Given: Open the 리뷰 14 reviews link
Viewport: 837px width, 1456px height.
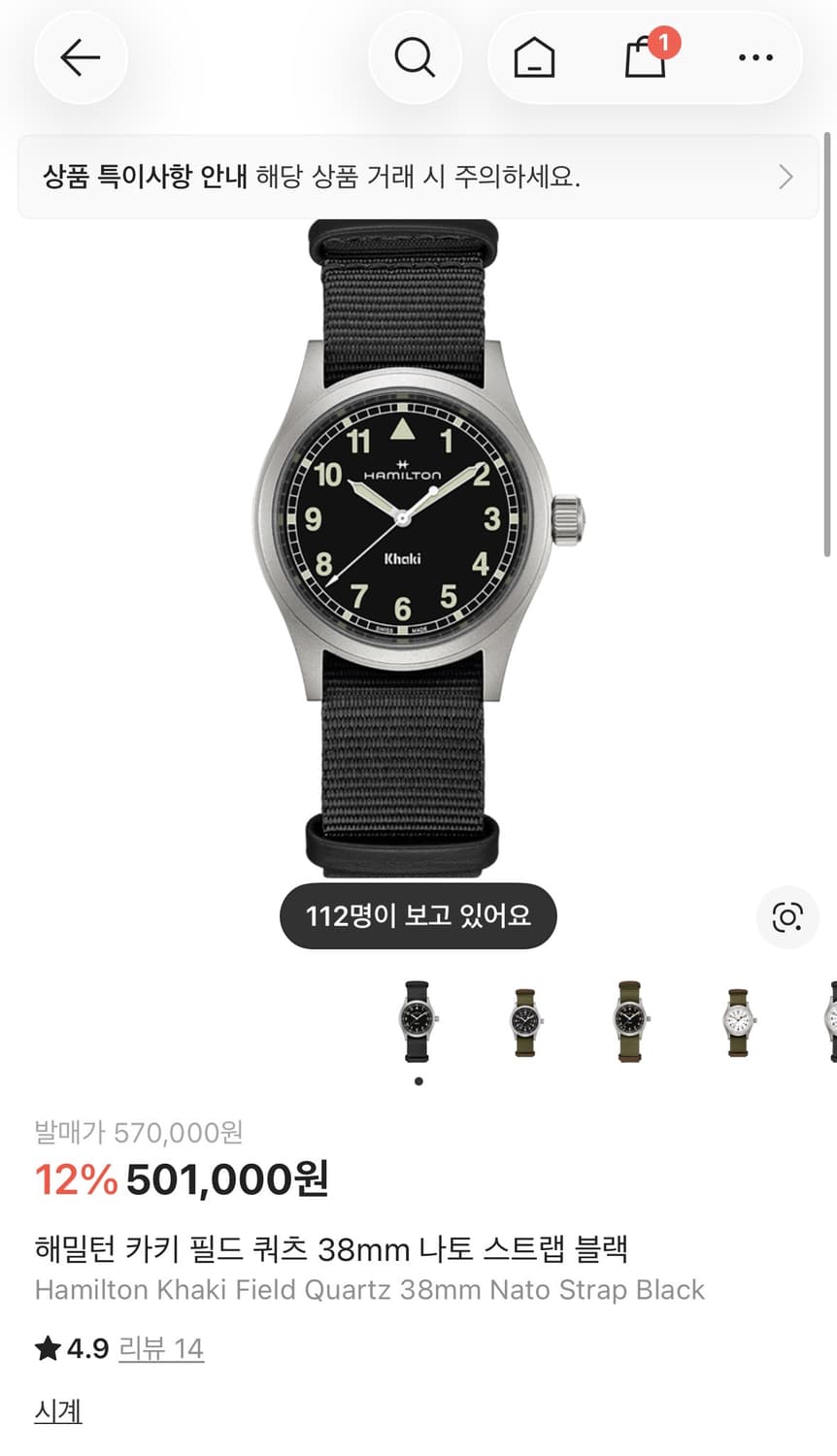Looking at the screenshot, I should coord(161,1348).
